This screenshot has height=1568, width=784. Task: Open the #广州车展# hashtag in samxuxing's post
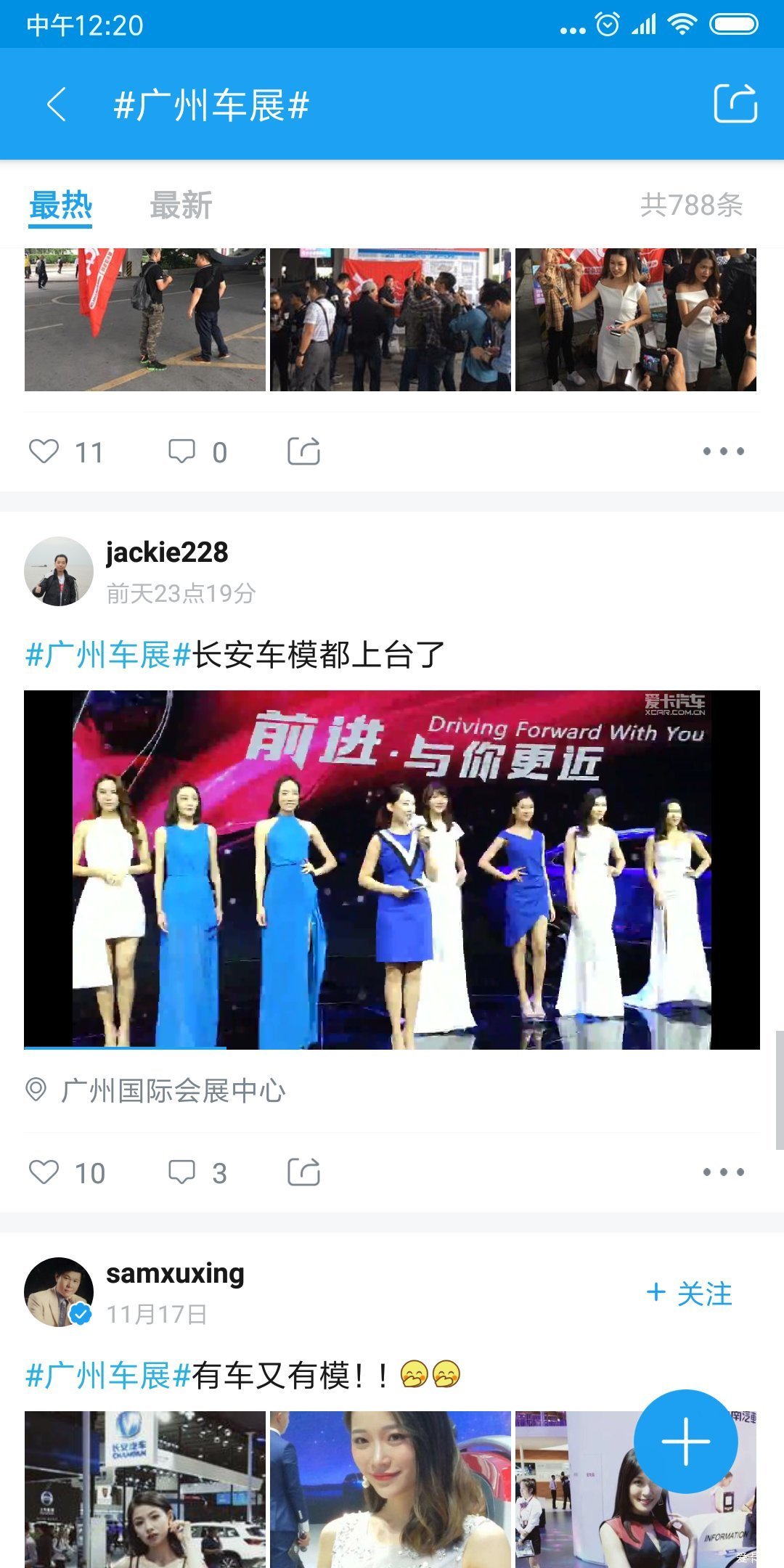click(107, 1376)
